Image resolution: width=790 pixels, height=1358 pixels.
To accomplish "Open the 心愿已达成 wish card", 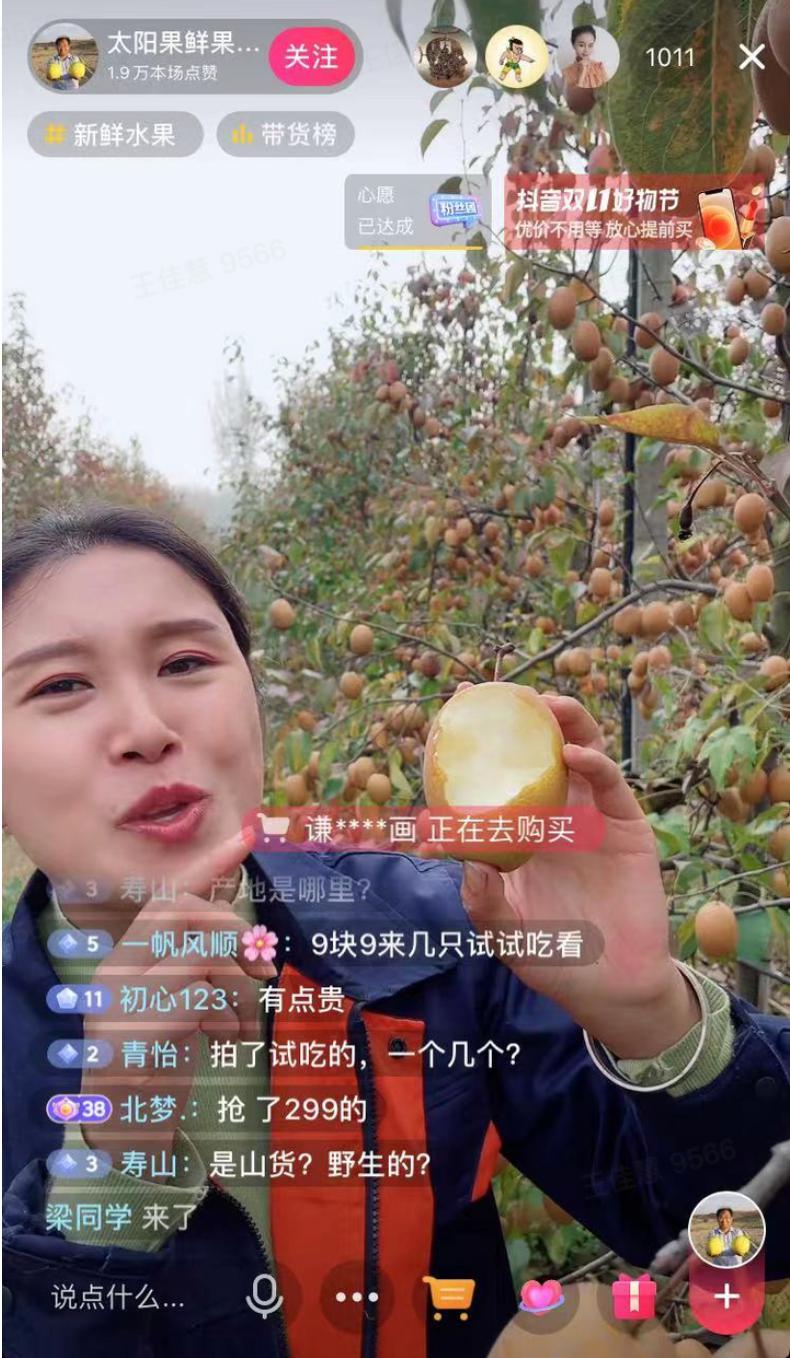I will coord(416,212).
